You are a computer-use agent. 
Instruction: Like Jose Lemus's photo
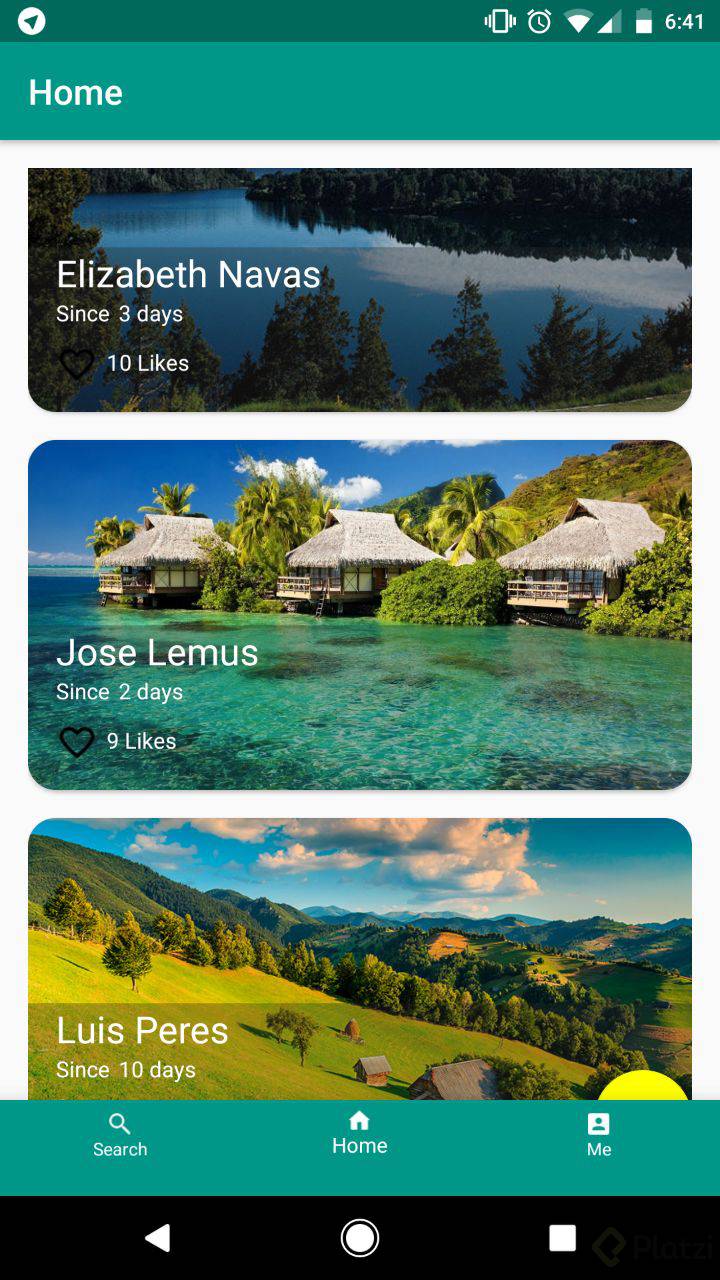(77, 741)
